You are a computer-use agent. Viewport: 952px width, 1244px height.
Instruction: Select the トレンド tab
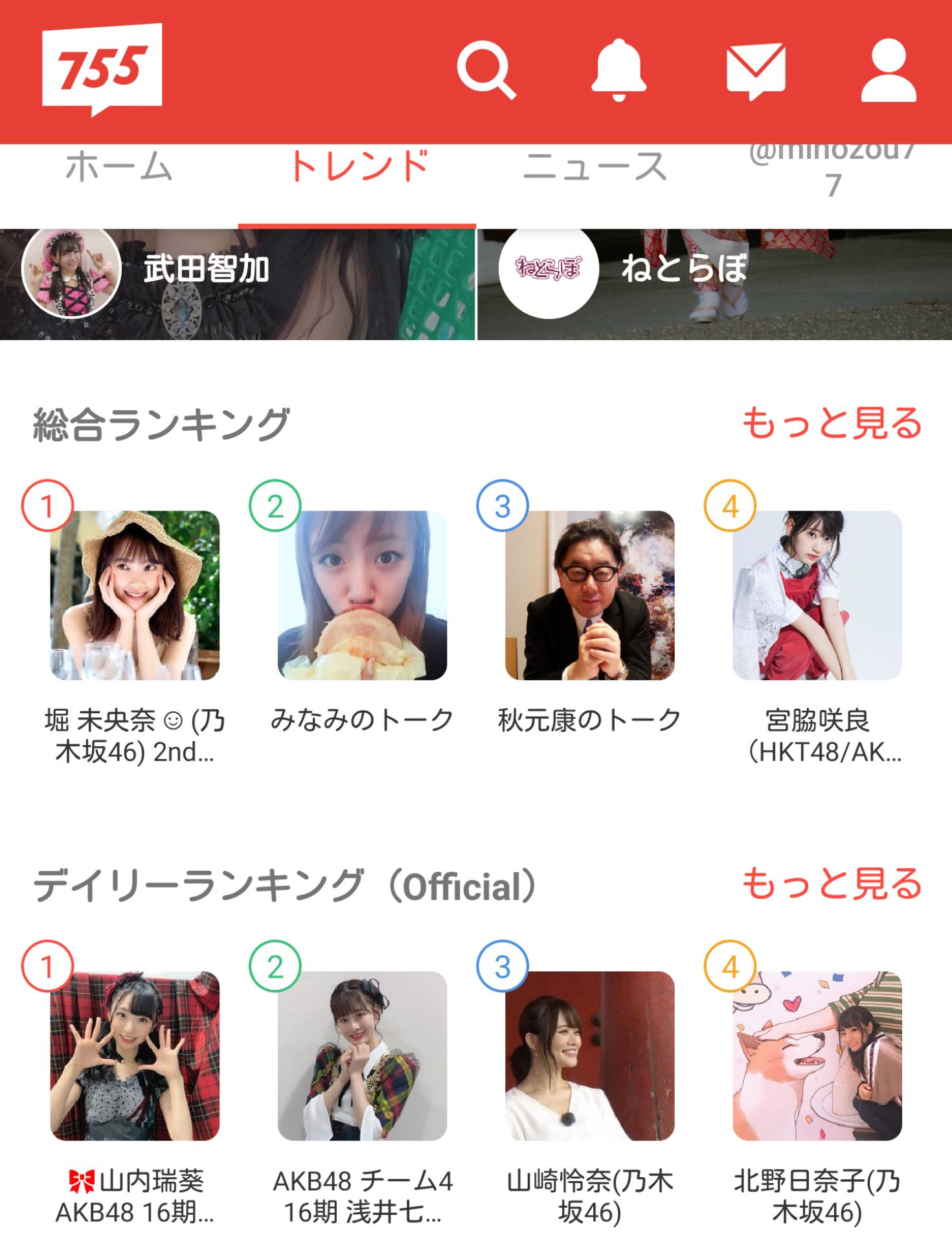[x=358, y=167]
